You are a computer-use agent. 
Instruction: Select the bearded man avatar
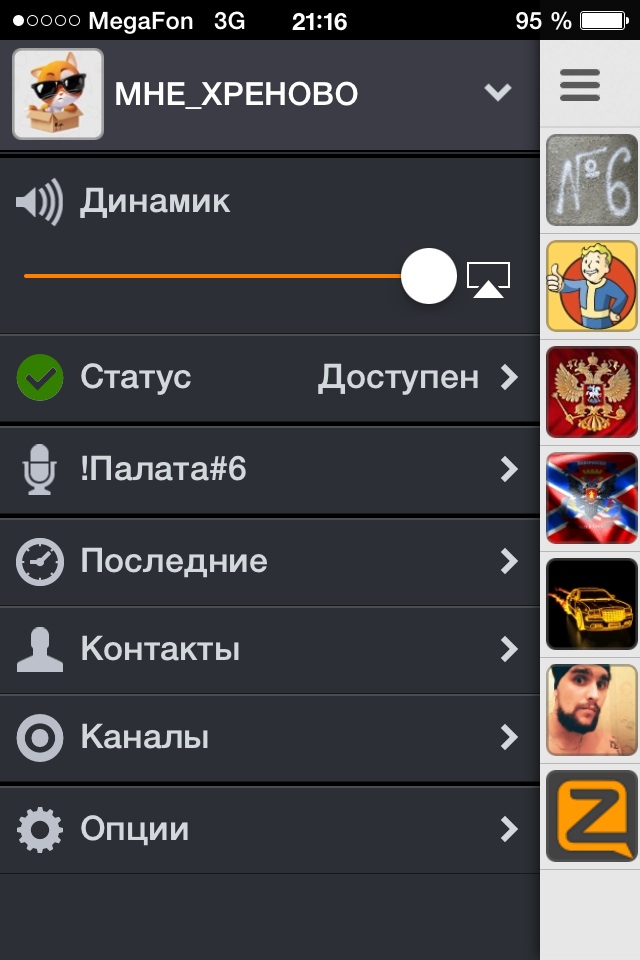592,710
